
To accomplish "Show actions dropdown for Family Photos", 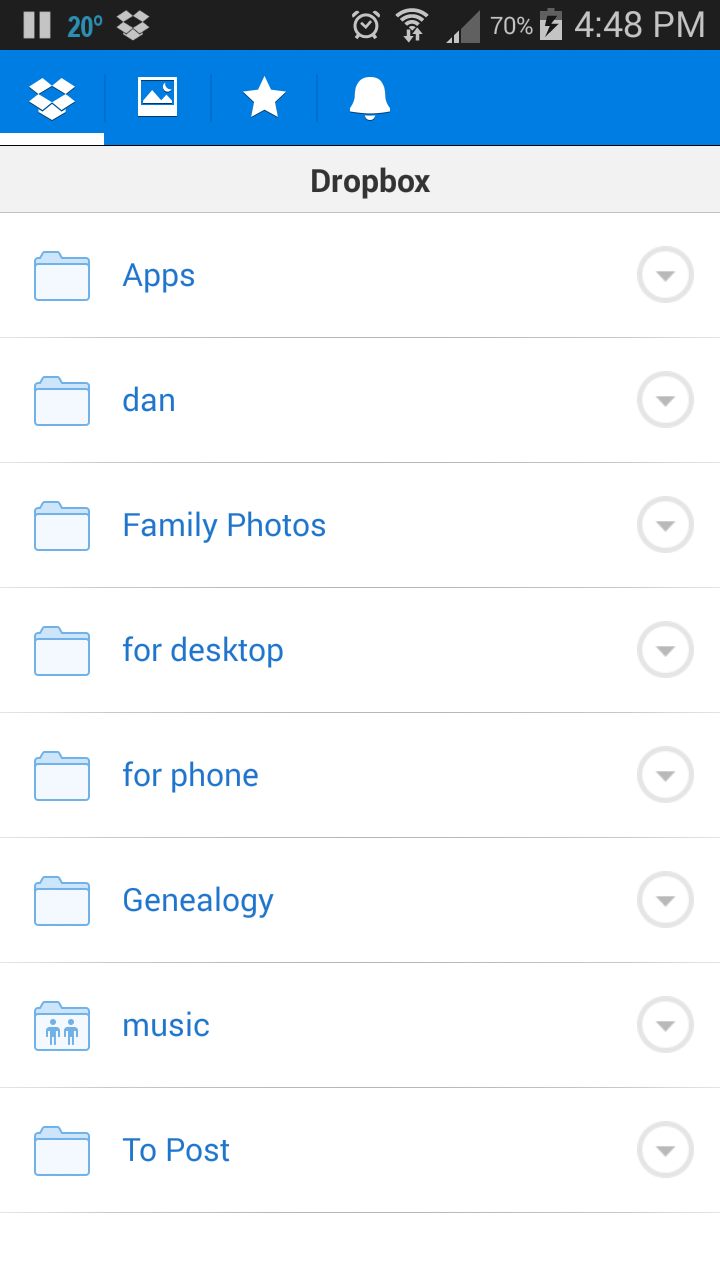I will coord(665,525).
